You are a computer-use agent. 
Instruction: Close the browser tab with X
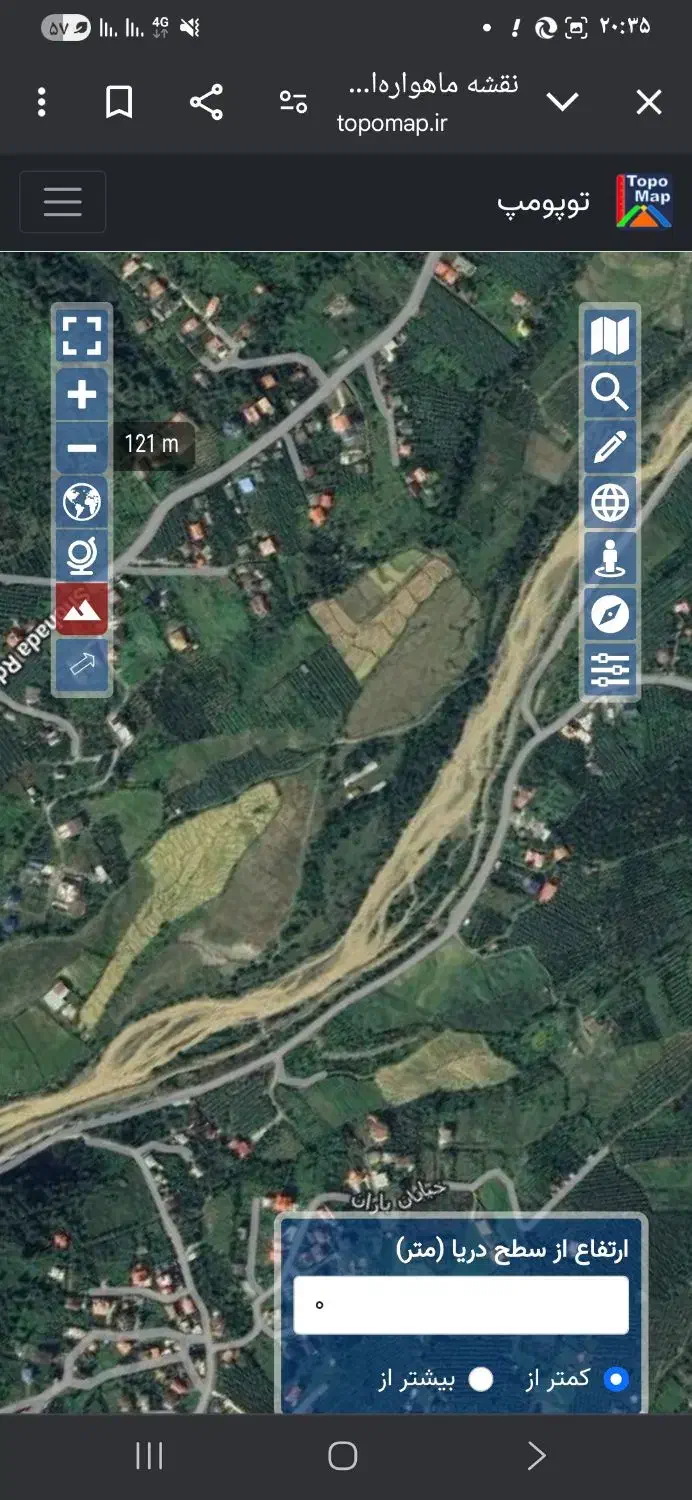pos(649,102)
